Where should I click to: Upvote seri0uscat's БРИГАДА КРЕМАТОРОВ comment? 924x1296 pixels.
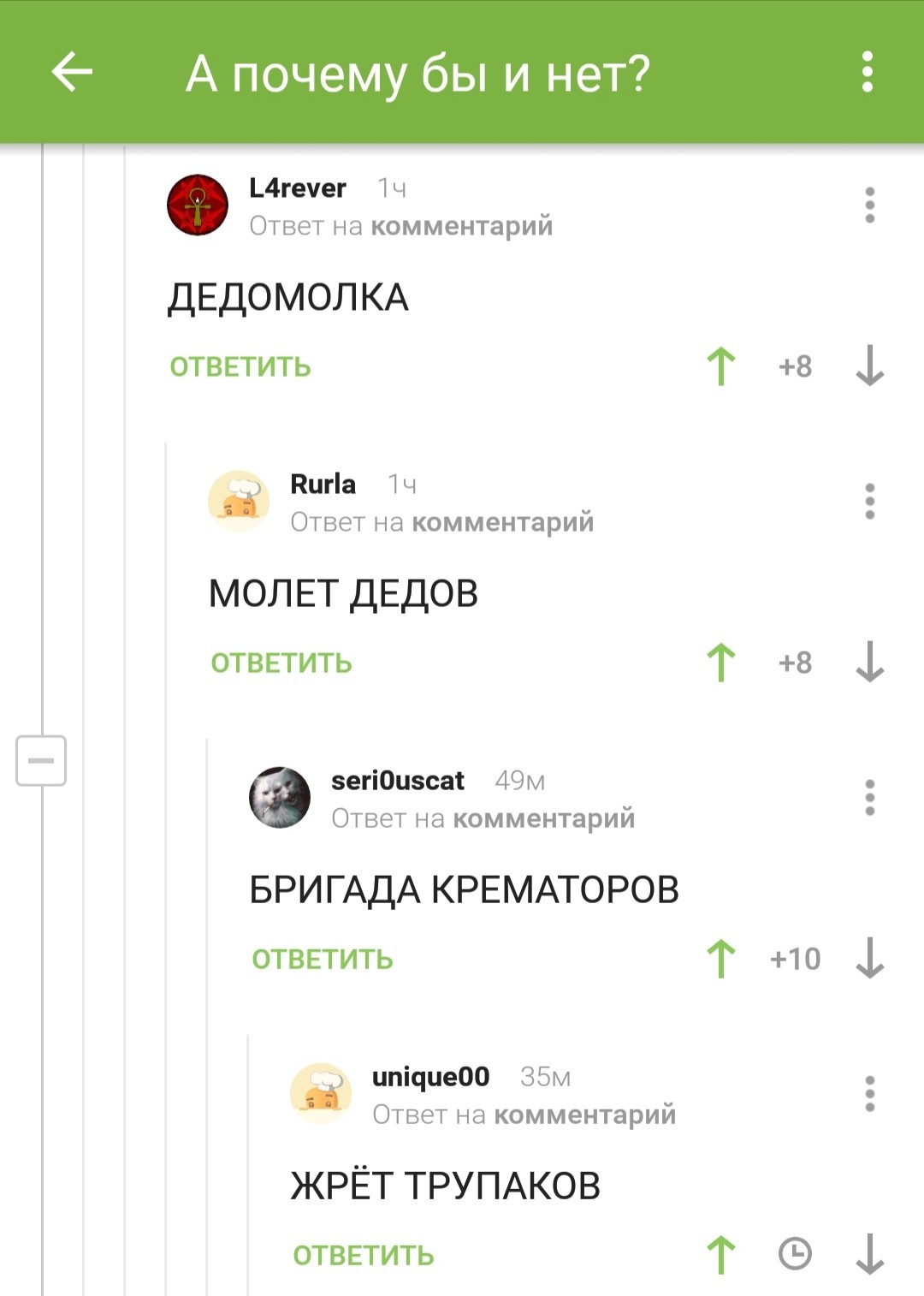pyautogui.click(x=721, y=959)
